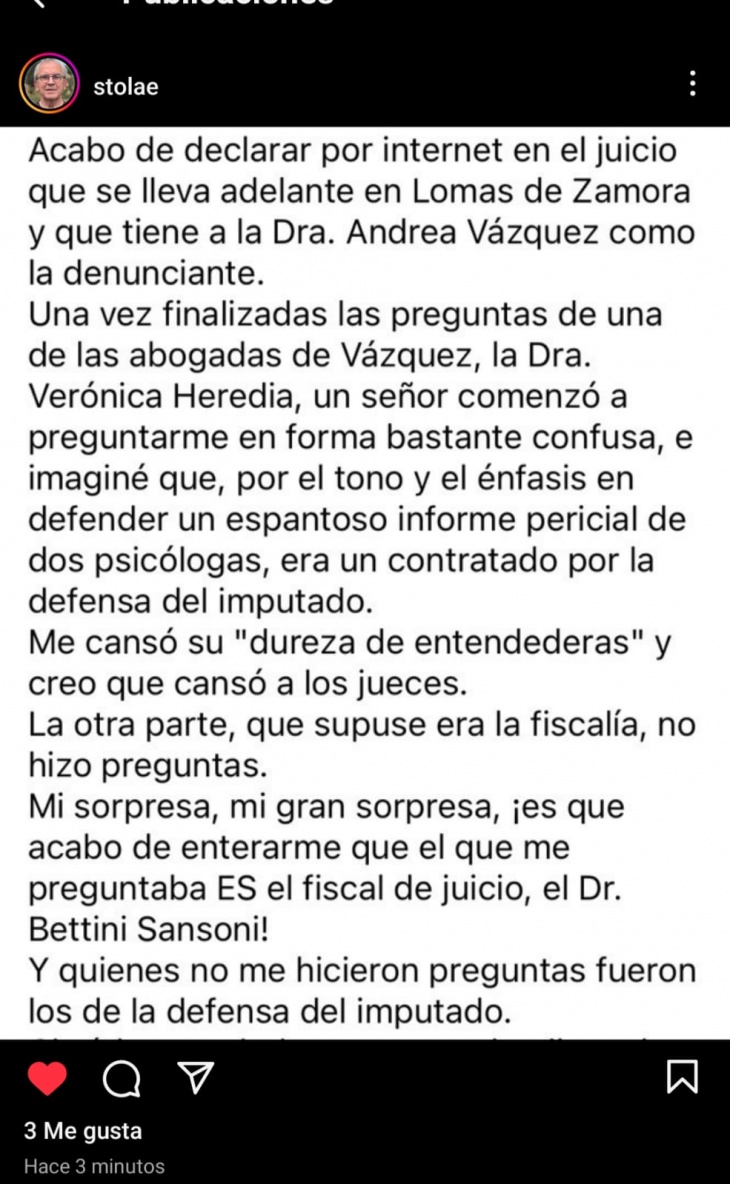Open the post's three-dot options menu
The width and height of the screenshot is (730, 1184).
692,84
